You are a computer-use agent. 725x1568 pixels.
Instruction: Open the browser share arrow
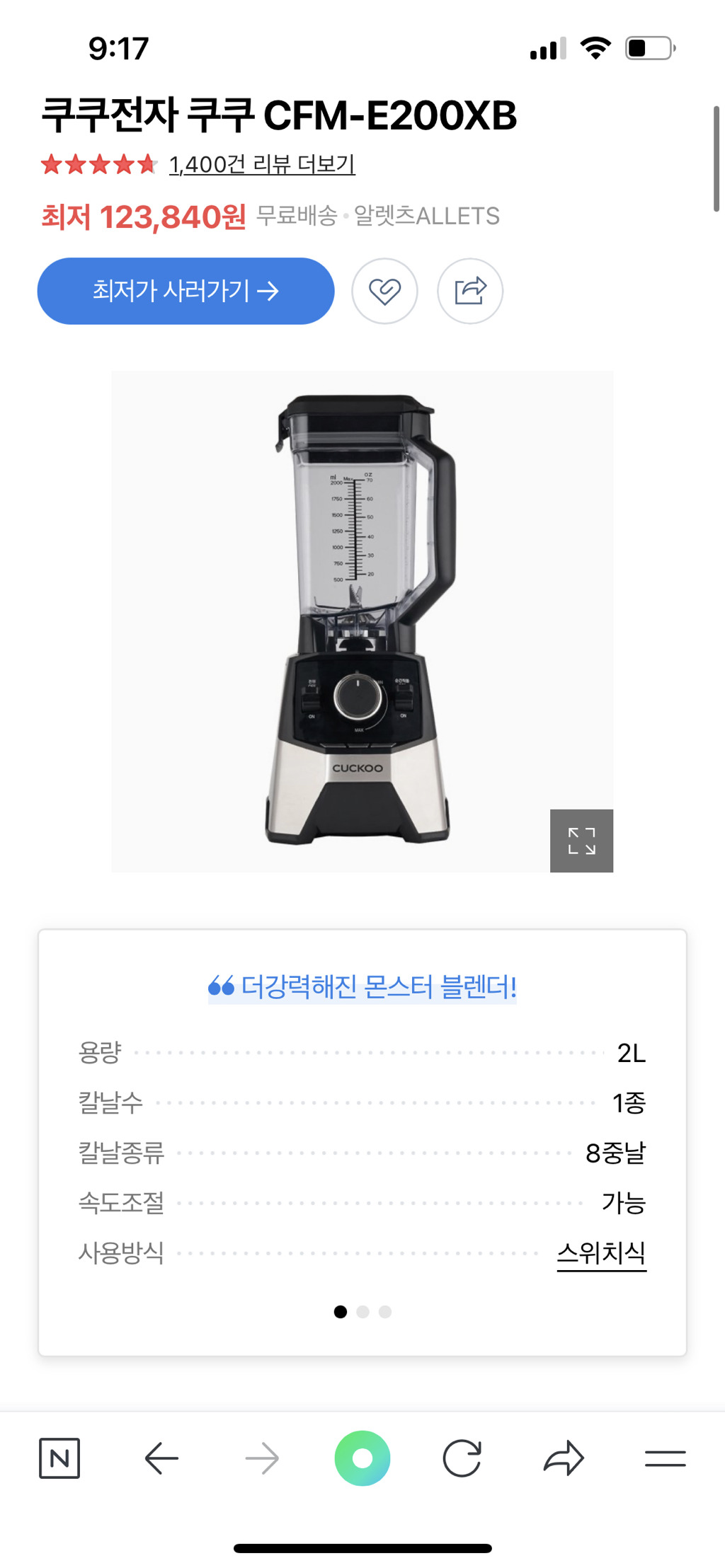[564, 1458]
